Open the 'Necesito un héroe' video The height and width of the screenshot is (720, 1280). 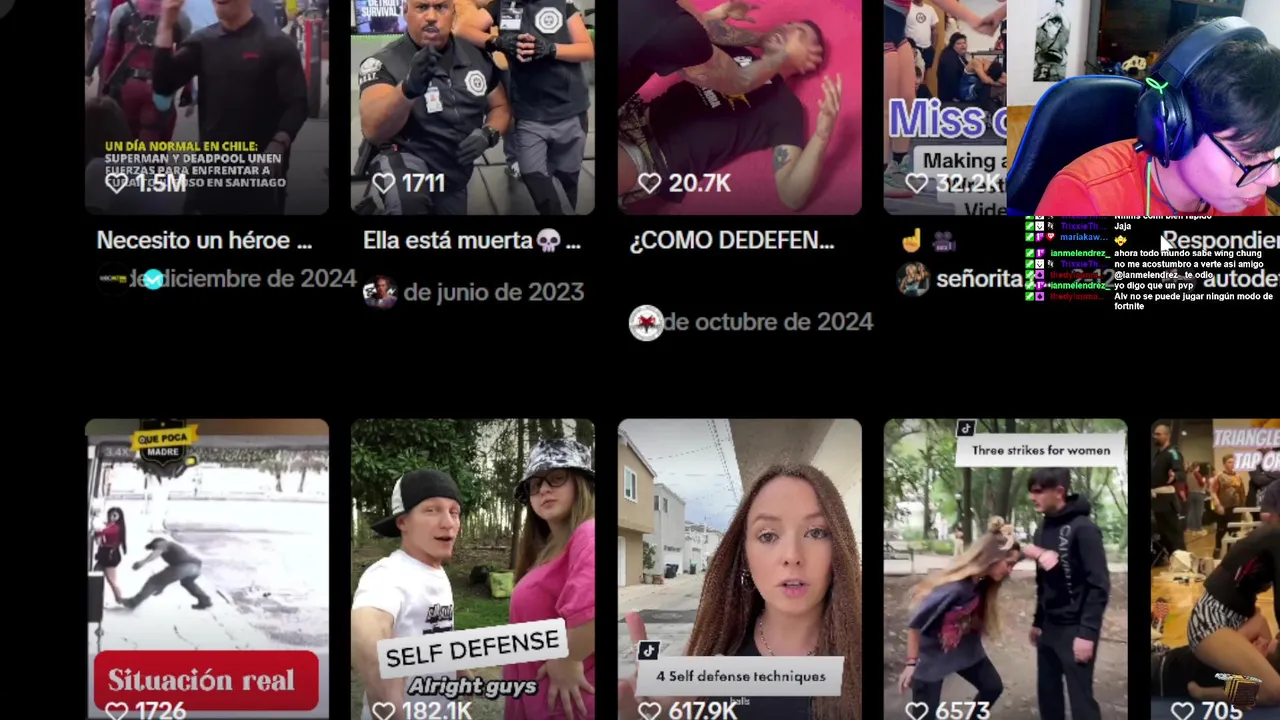(x=206, y=100)
